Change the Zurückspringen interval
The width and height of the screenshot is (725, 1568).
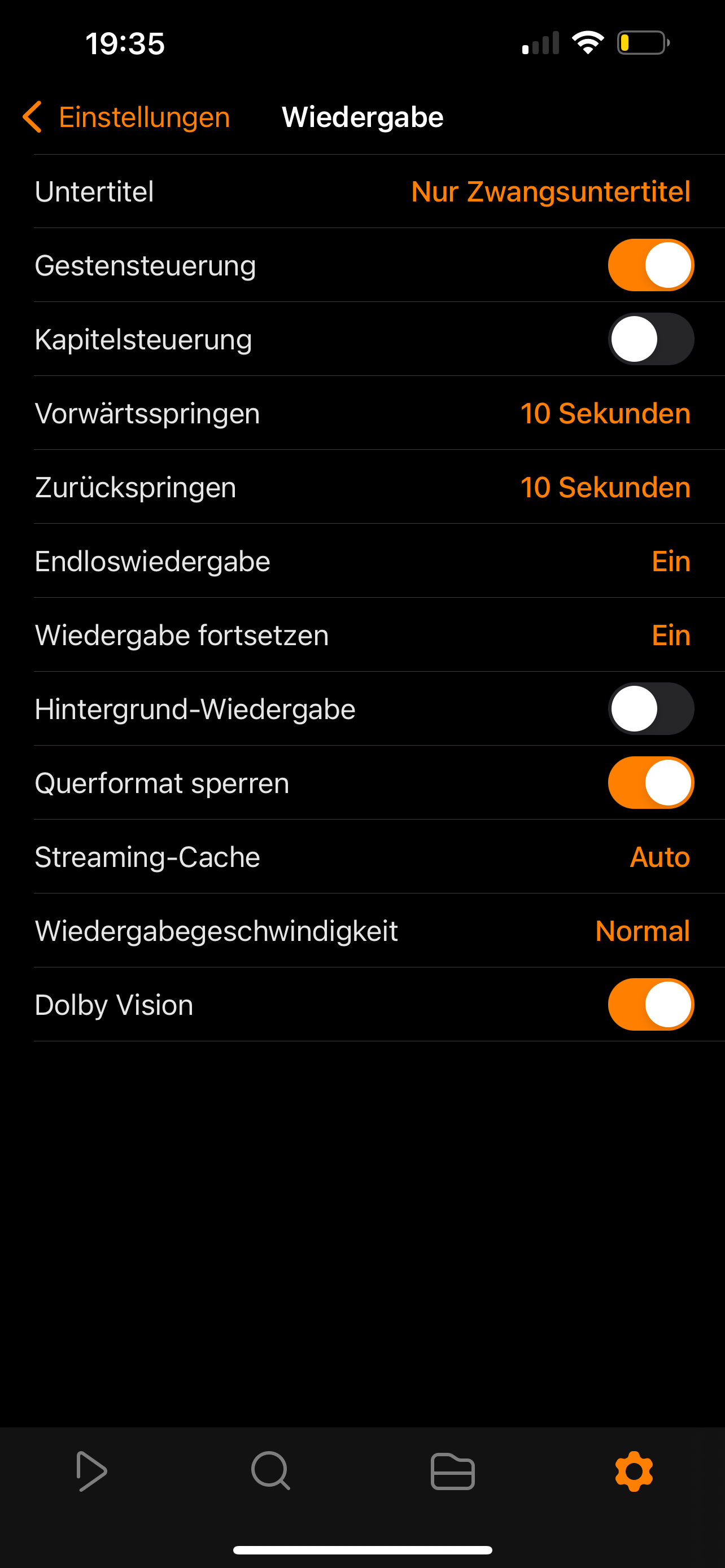(363, 488)
